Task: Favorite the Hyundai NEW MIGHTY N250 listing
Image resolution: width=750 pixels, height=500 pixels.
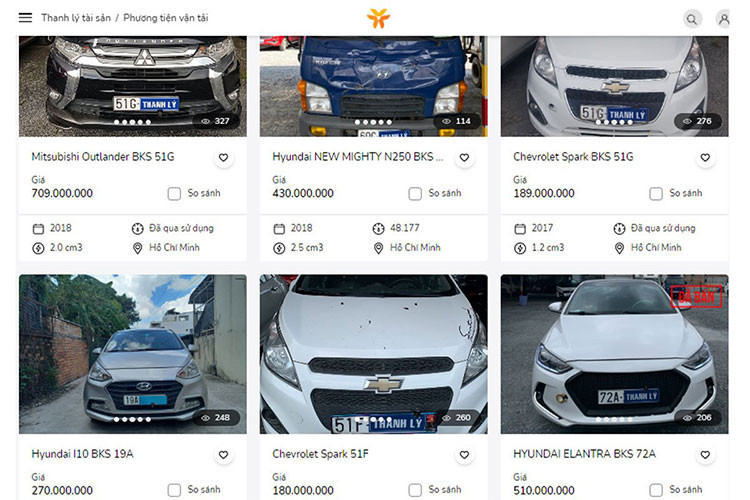Action: (464, 158)
